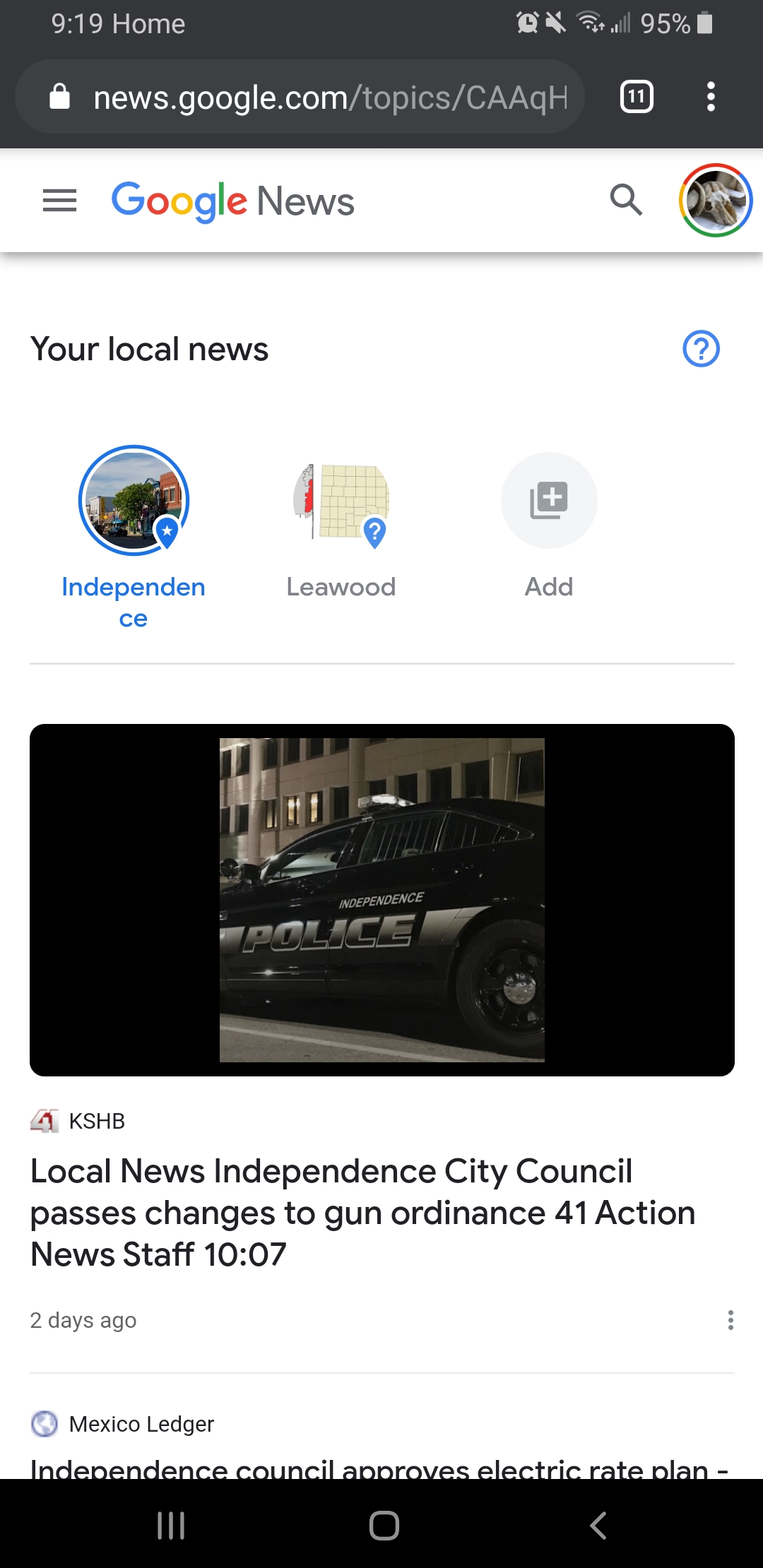
Task: Open the Google News hamburger menu
Action: click(x=59, y=201)
